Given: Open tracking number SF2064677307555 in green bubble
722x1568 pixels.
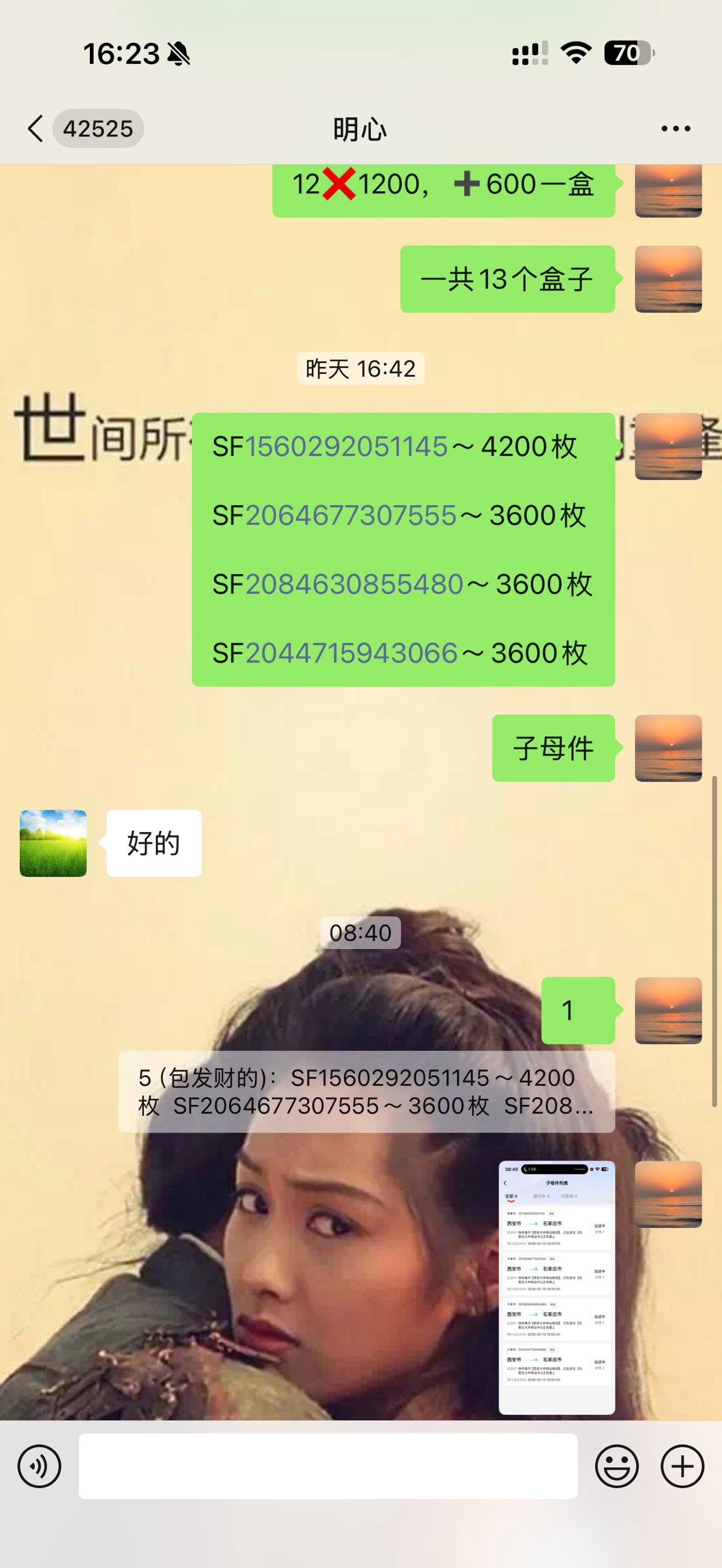Looking at the screenshot, I should coord(351,515).
